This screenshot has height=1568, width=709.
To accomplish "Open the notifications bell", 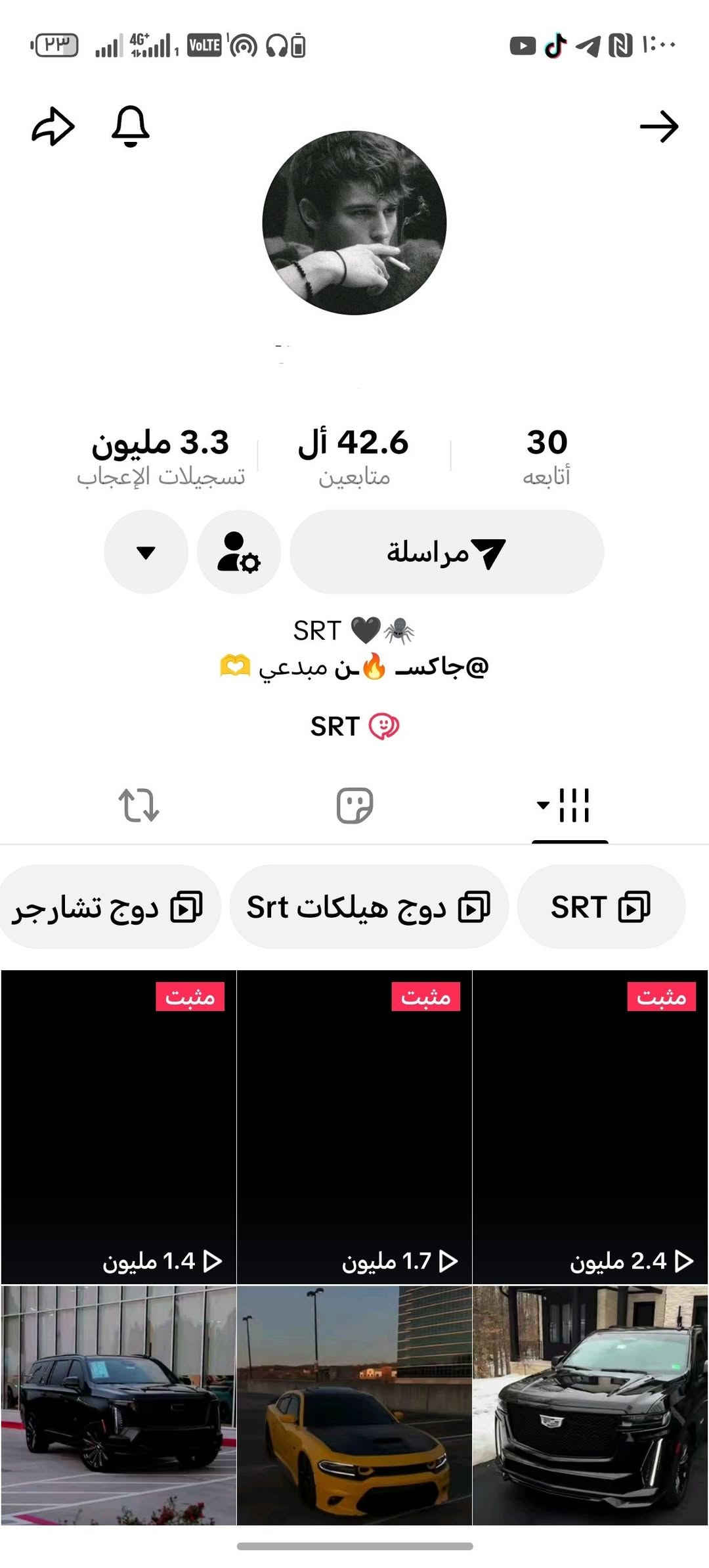I will point(131,126).
